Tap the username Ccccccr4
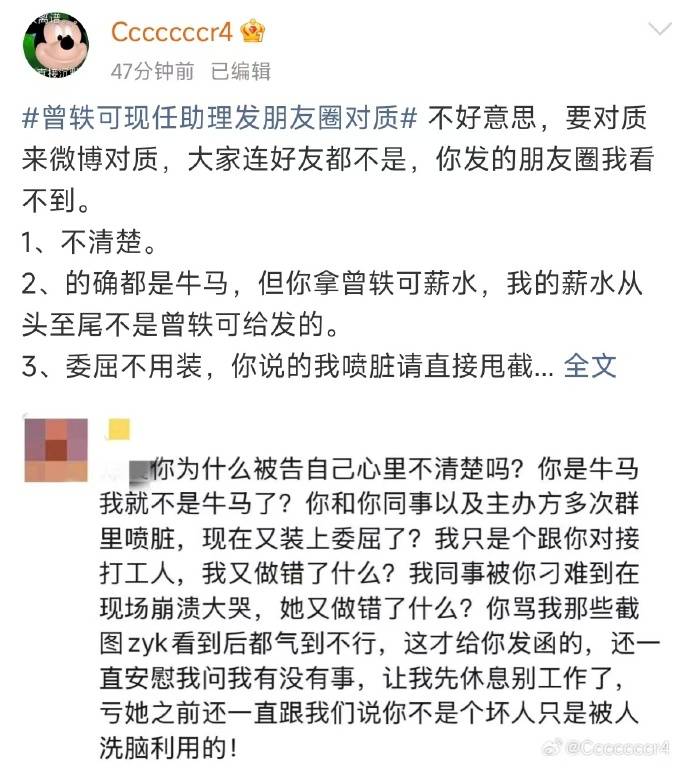The width and height of the screenshot is (690, 777). tap(171, 32)
